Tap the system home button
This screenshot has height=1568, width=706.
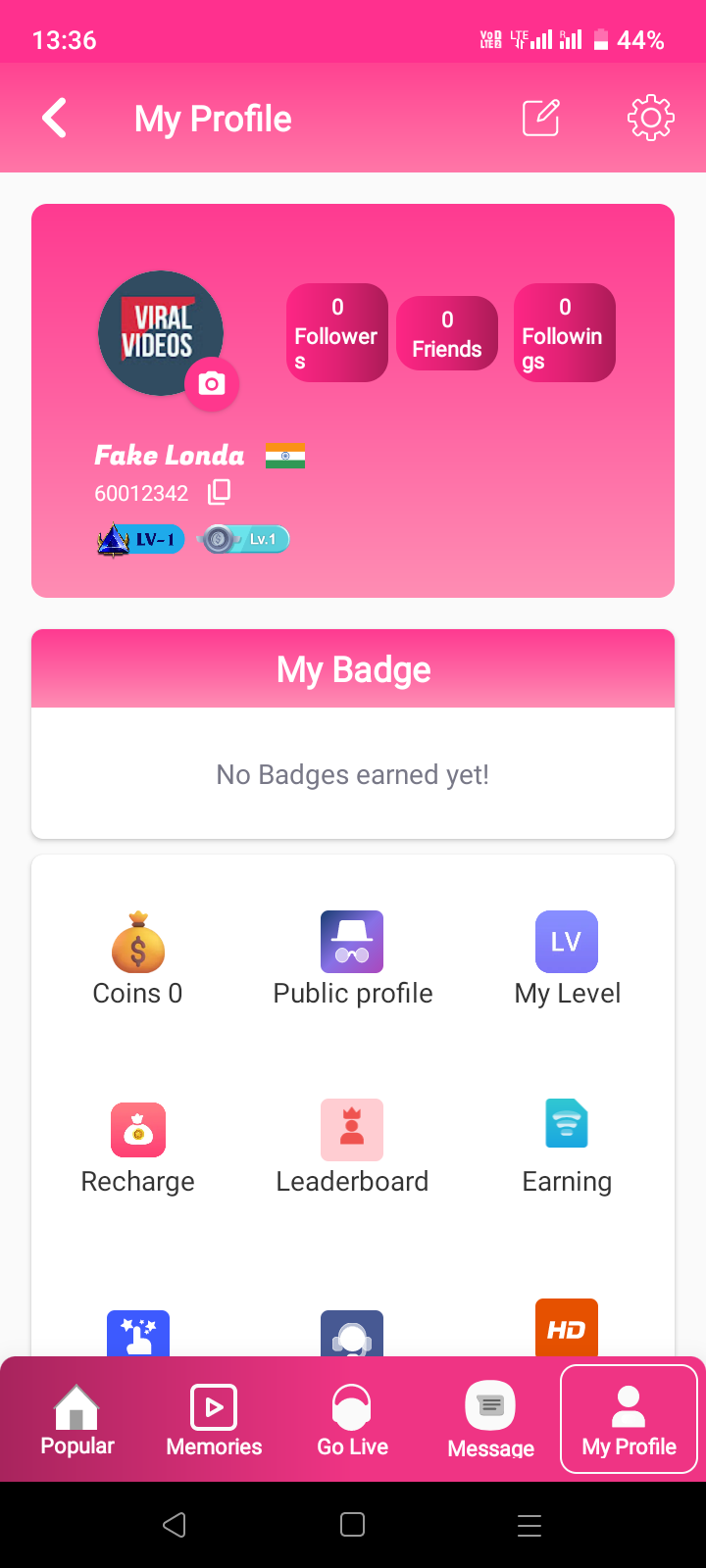coord(352,1525)
